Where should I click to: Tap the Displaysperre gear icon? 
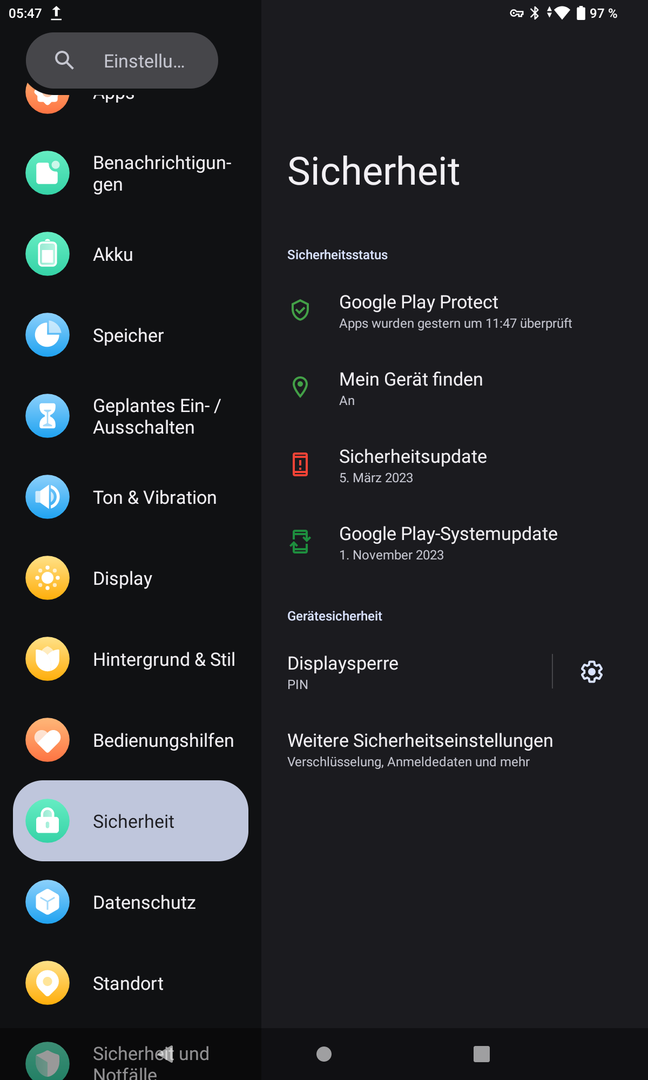(592, 672)
